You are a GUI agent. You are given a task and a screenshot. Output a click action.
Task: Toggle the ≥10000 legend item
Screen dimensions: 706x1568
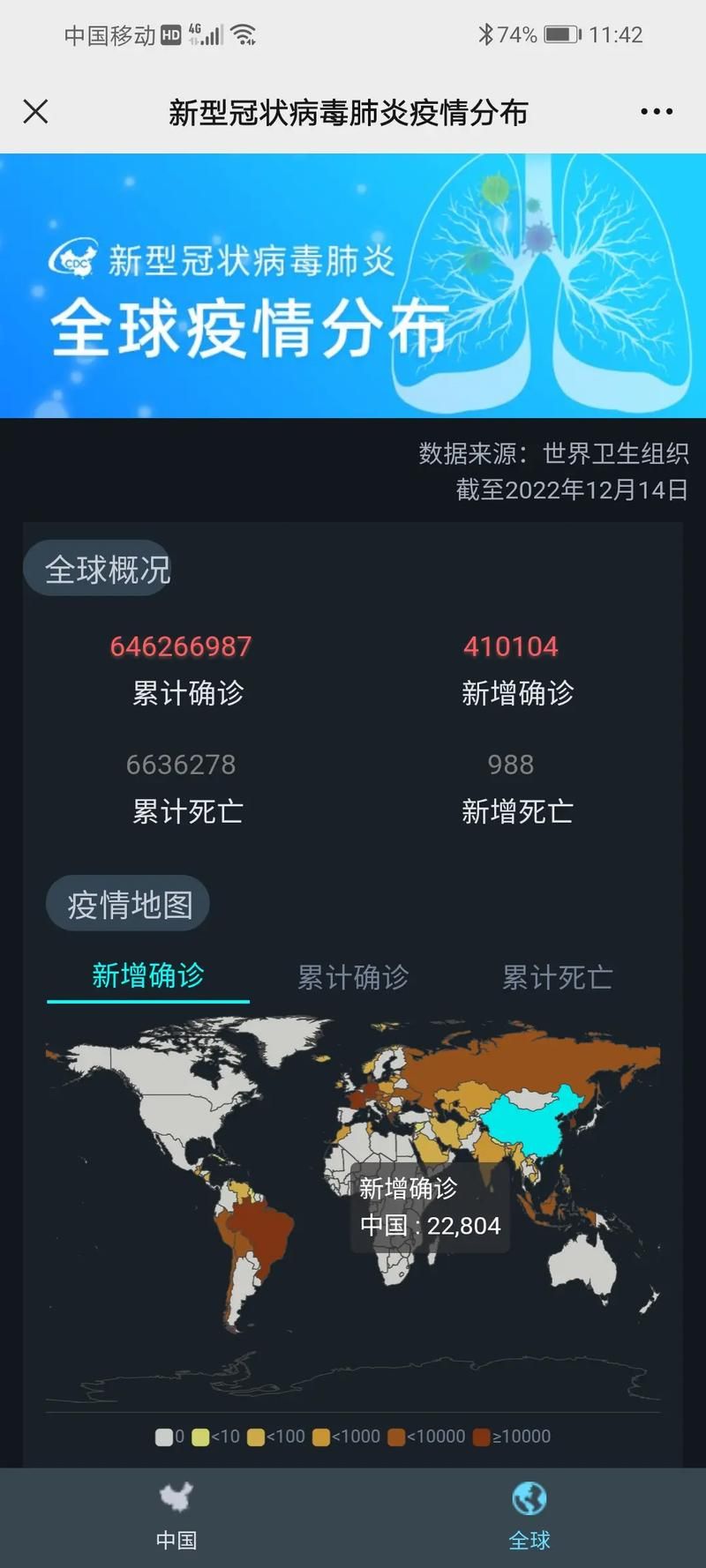tap(512, 1437)
